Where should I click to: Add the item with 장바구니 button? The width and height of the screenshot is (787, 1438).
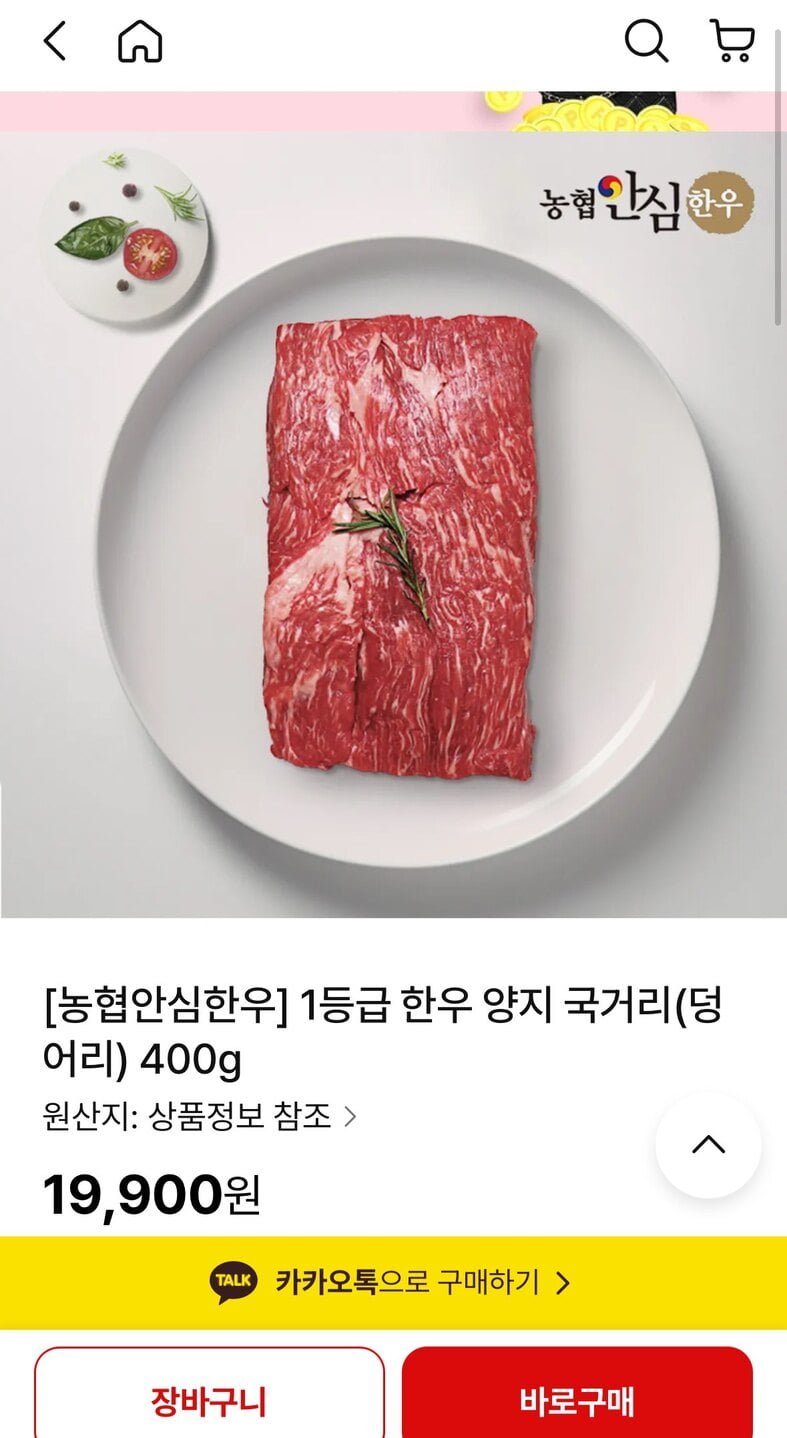point(209,1400)
